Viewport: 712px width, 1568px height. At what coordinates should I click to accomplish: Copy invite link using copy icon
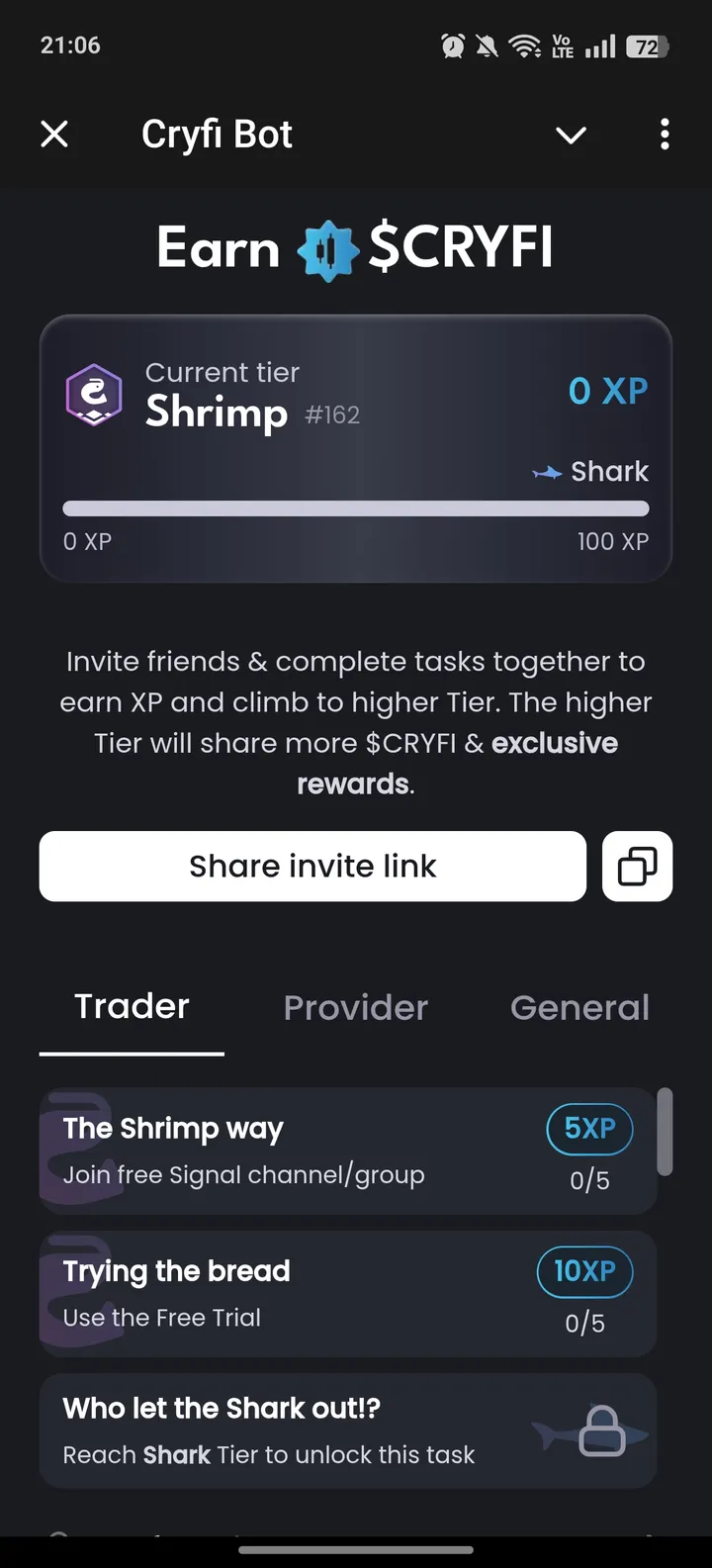coord(638,867)
